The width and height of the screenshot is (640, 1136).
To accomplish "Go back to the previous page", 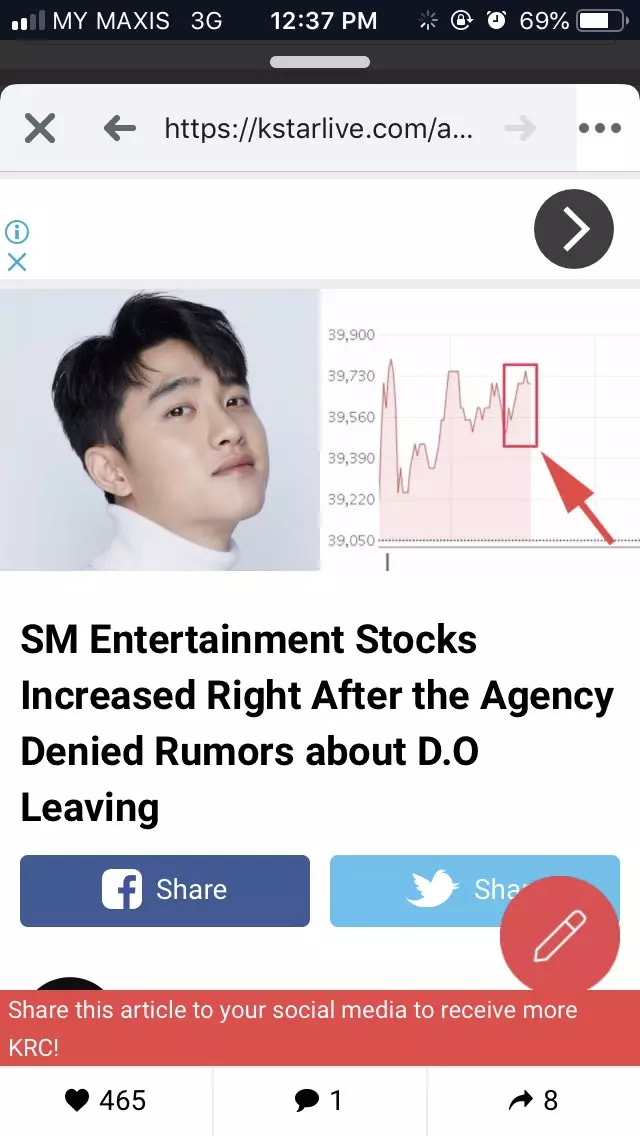I will coord(119,128).
